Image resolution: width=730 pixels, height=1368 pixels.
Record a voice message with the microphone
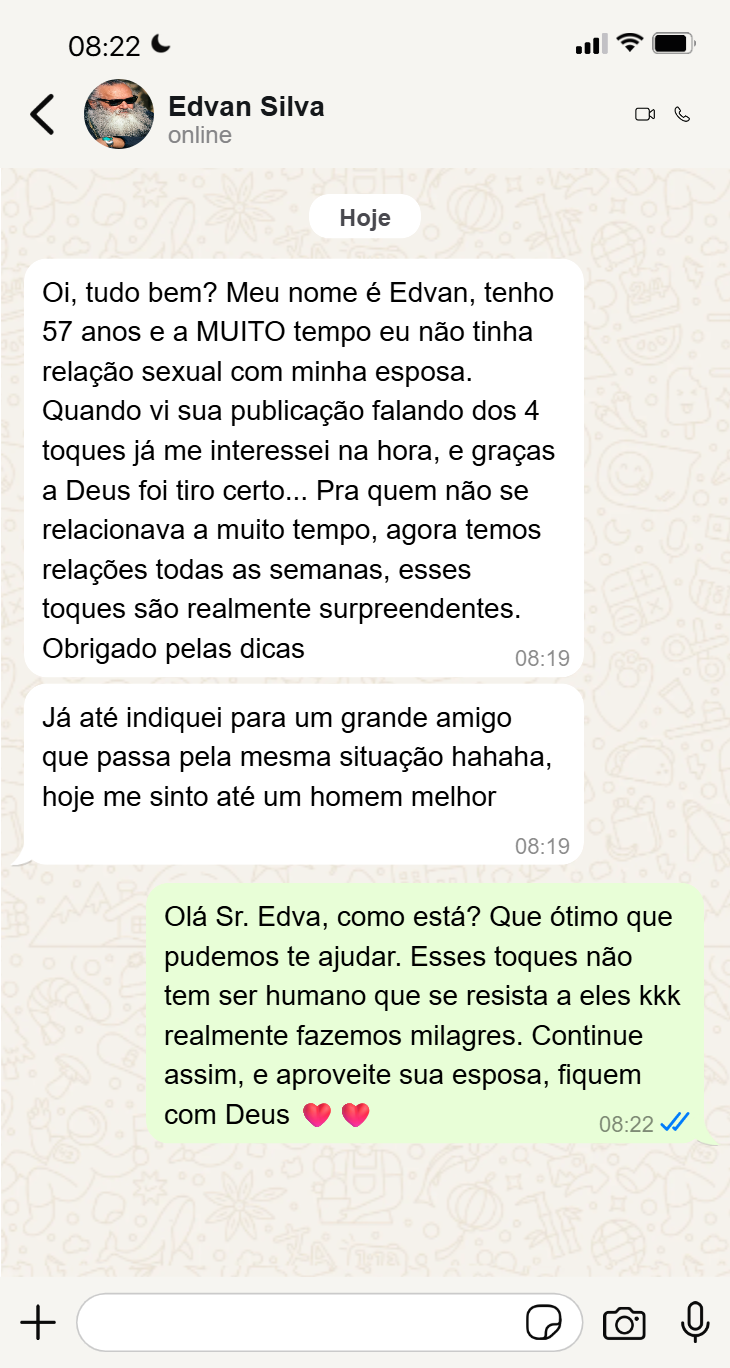pyautogui.click(x=695, y=1322)
